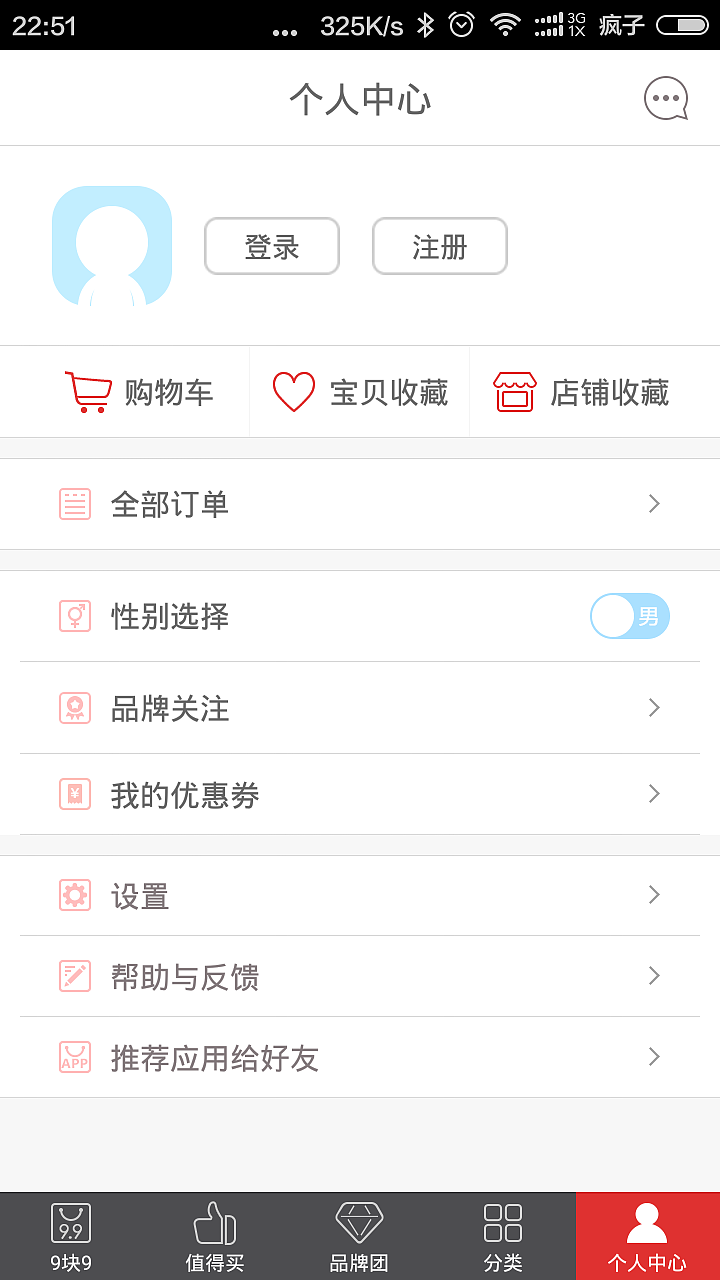Switch gender from 男 using the slider toggle

(614, 616)
